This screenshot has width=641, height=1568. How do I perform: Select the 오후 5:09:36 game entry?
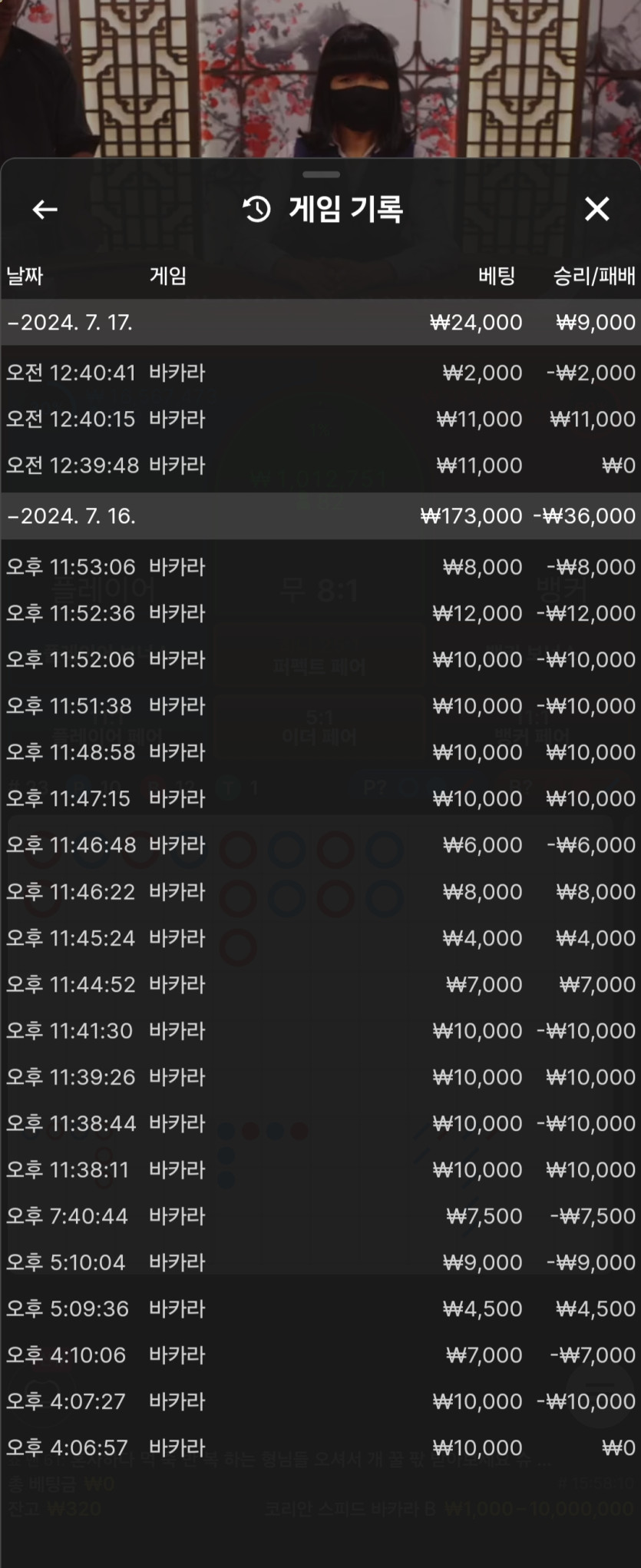click(320, 1308)
